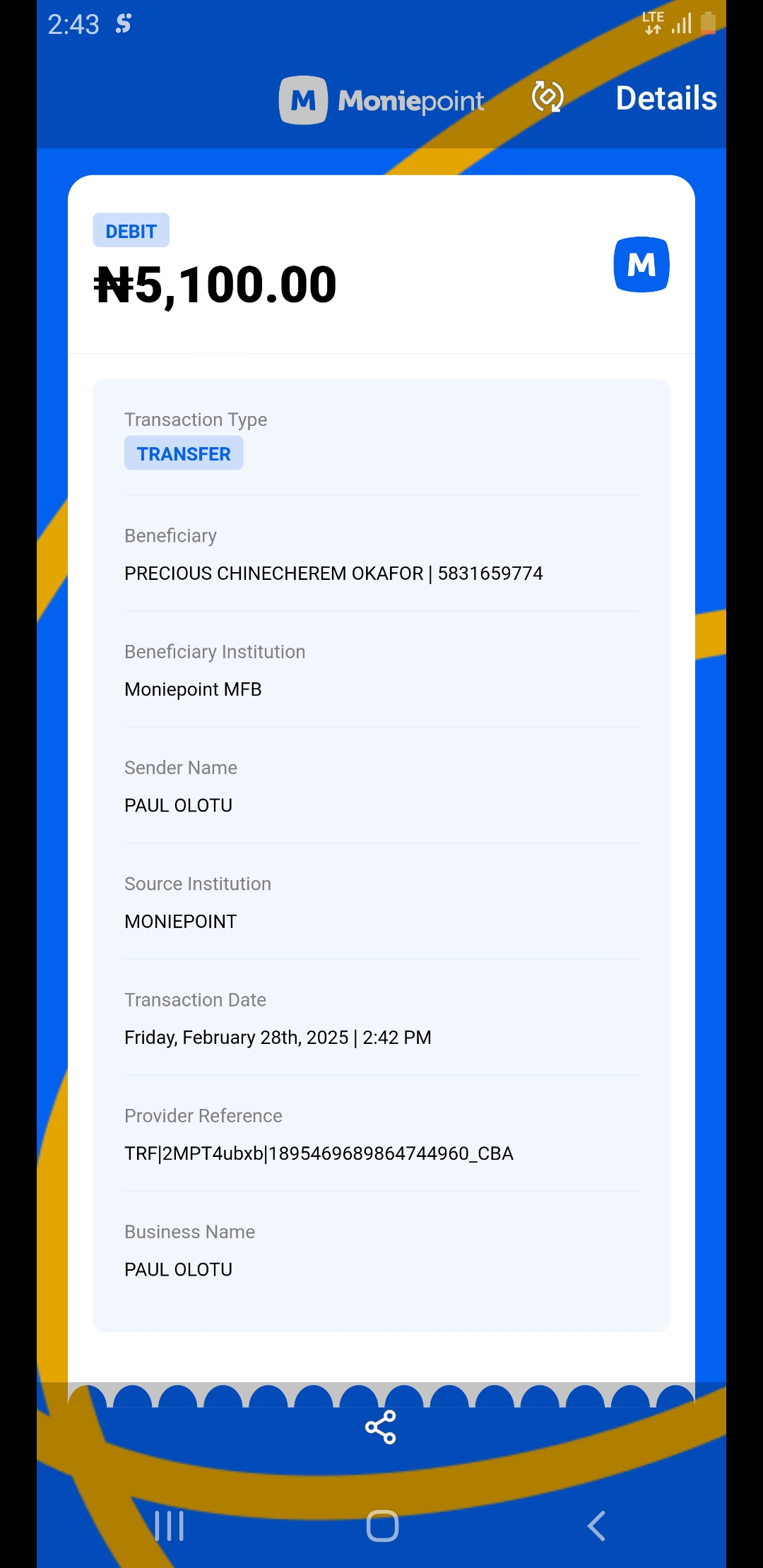Tap the refresh icon beside Details

[548, 97]
